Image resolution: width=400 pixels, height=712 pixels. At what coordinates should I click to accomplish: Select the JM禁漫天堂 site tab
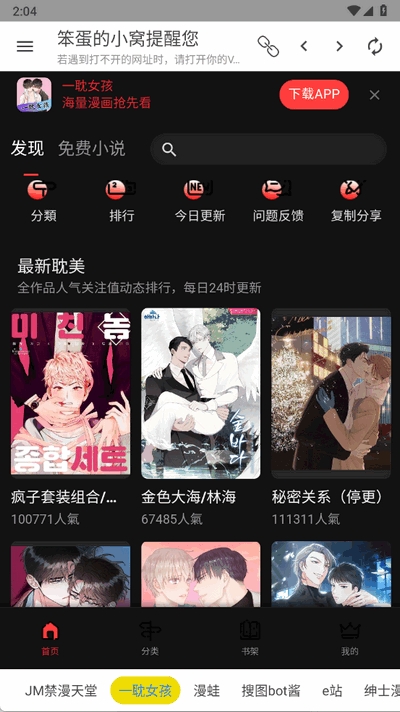click(x=61, y=691)
